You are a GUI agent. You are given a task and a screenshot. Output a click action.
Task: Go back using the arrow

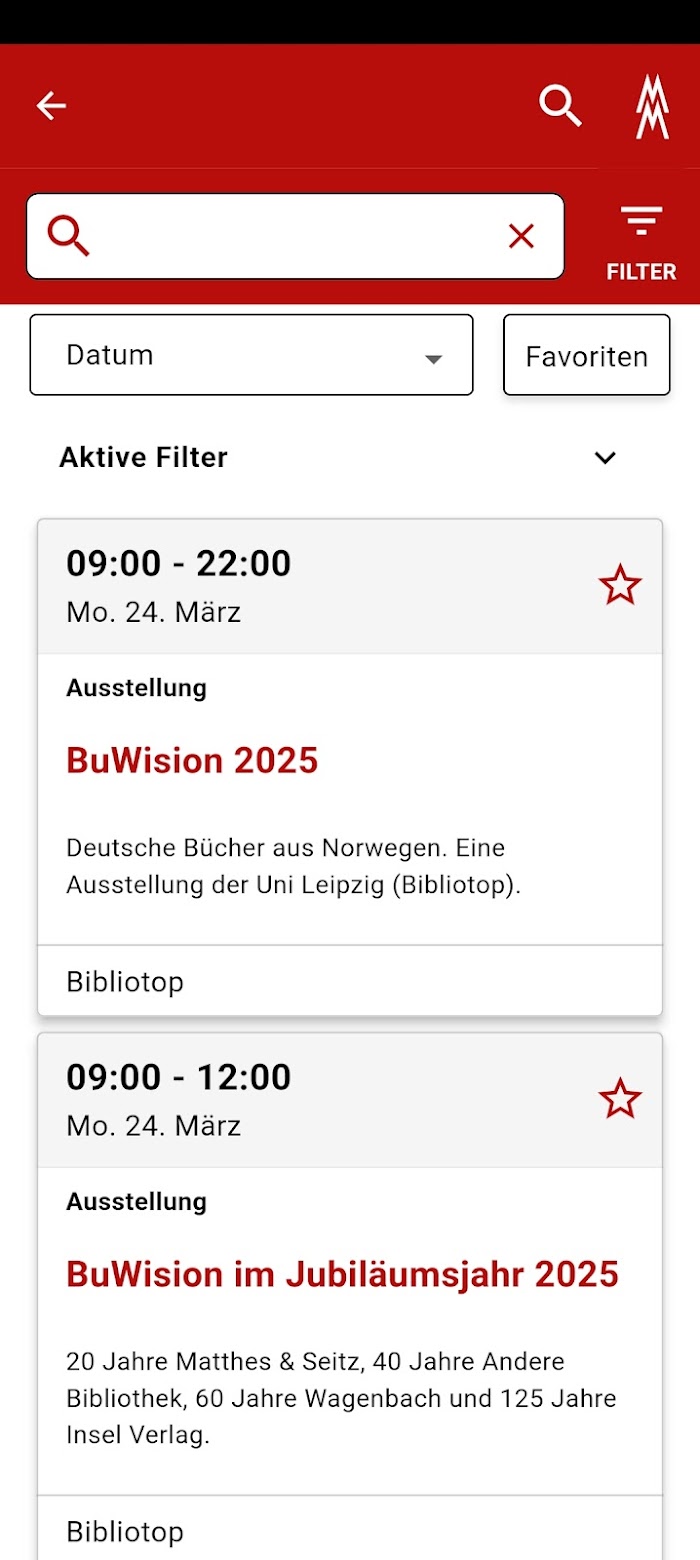(51, 106)
